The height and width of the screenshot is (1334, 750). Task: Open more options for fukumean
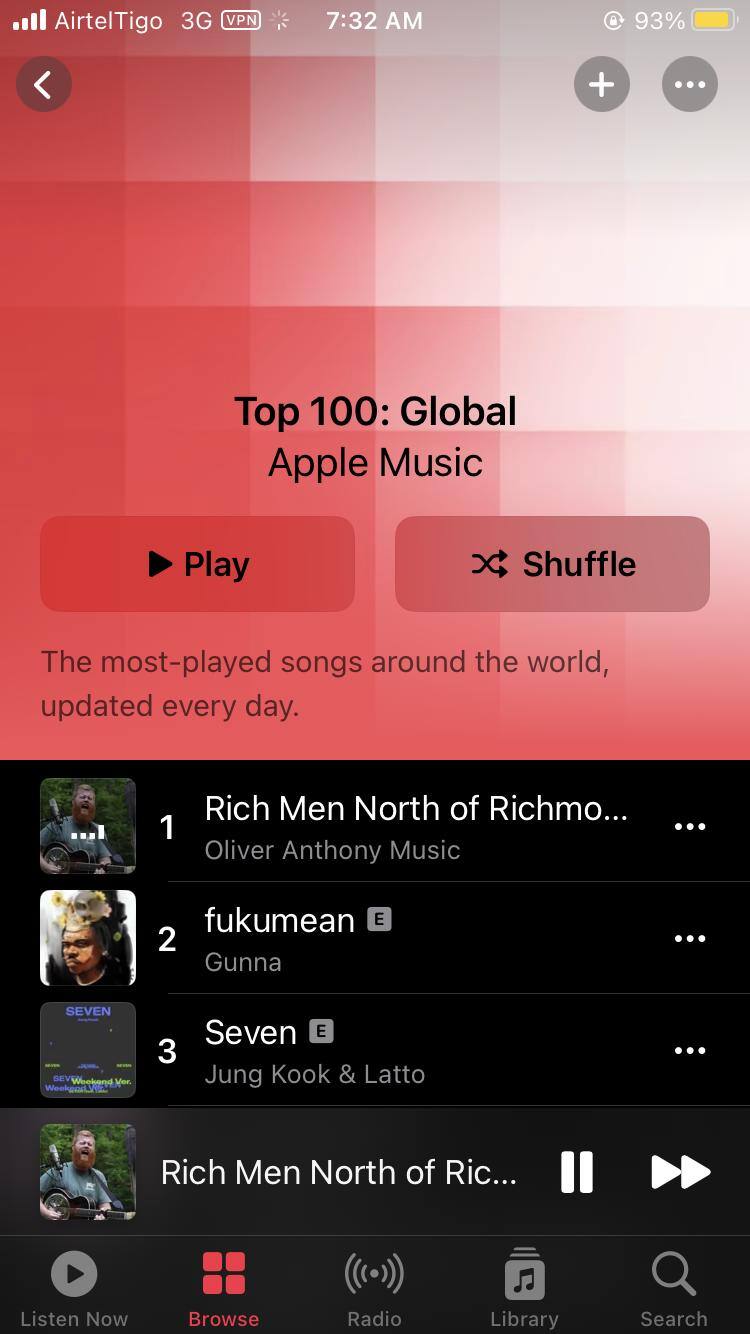coord(689,939)
